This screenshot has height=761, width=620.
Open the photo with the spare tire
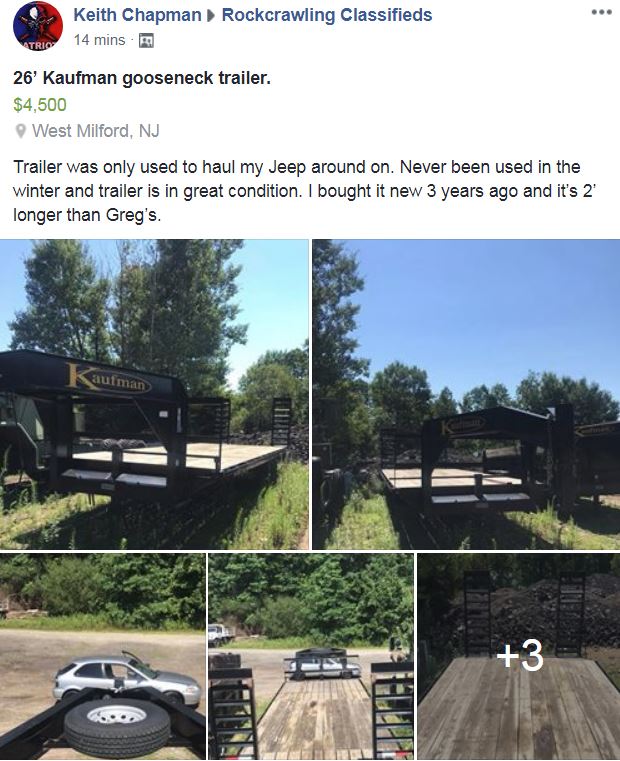click(102, 657)
